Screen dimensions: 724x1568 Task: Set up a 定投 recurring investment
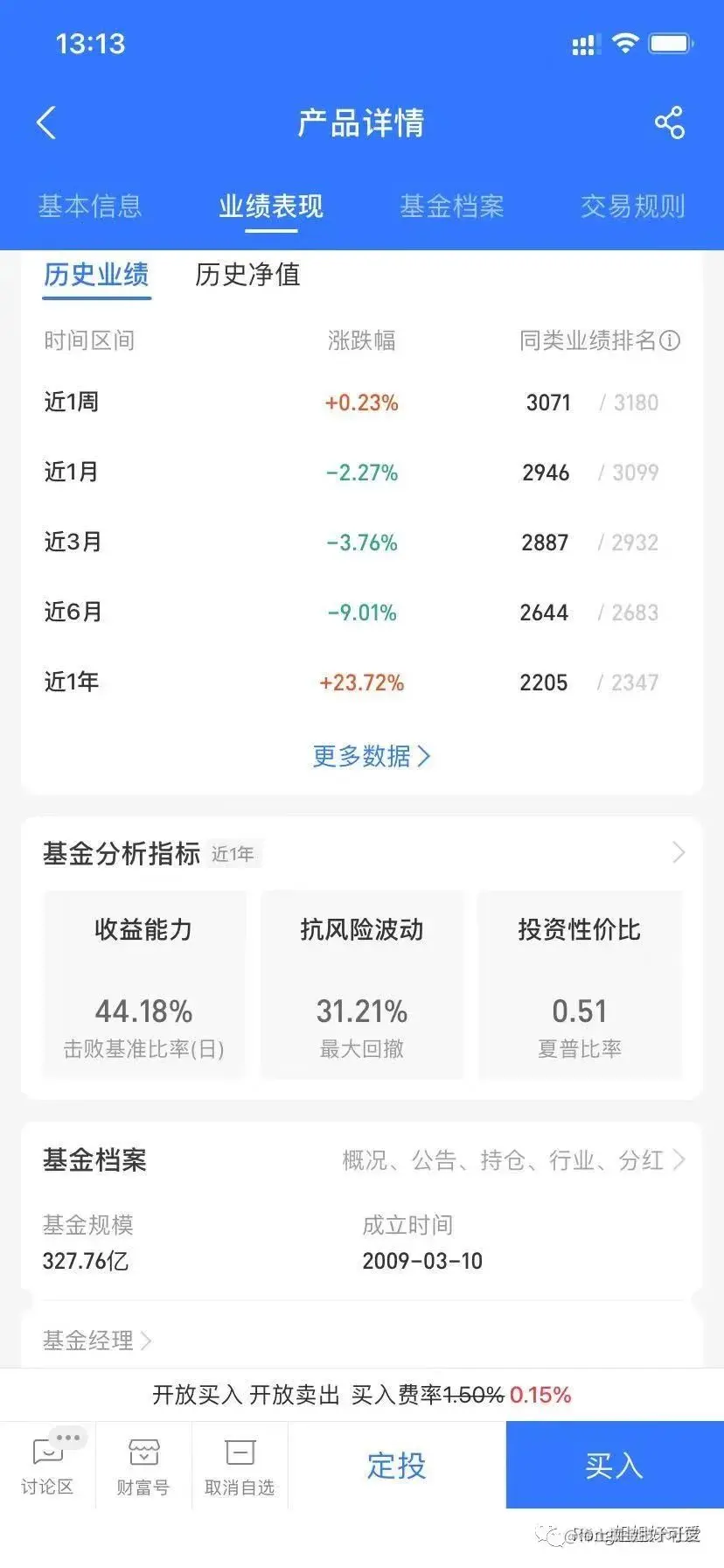tap(396, 1466)
